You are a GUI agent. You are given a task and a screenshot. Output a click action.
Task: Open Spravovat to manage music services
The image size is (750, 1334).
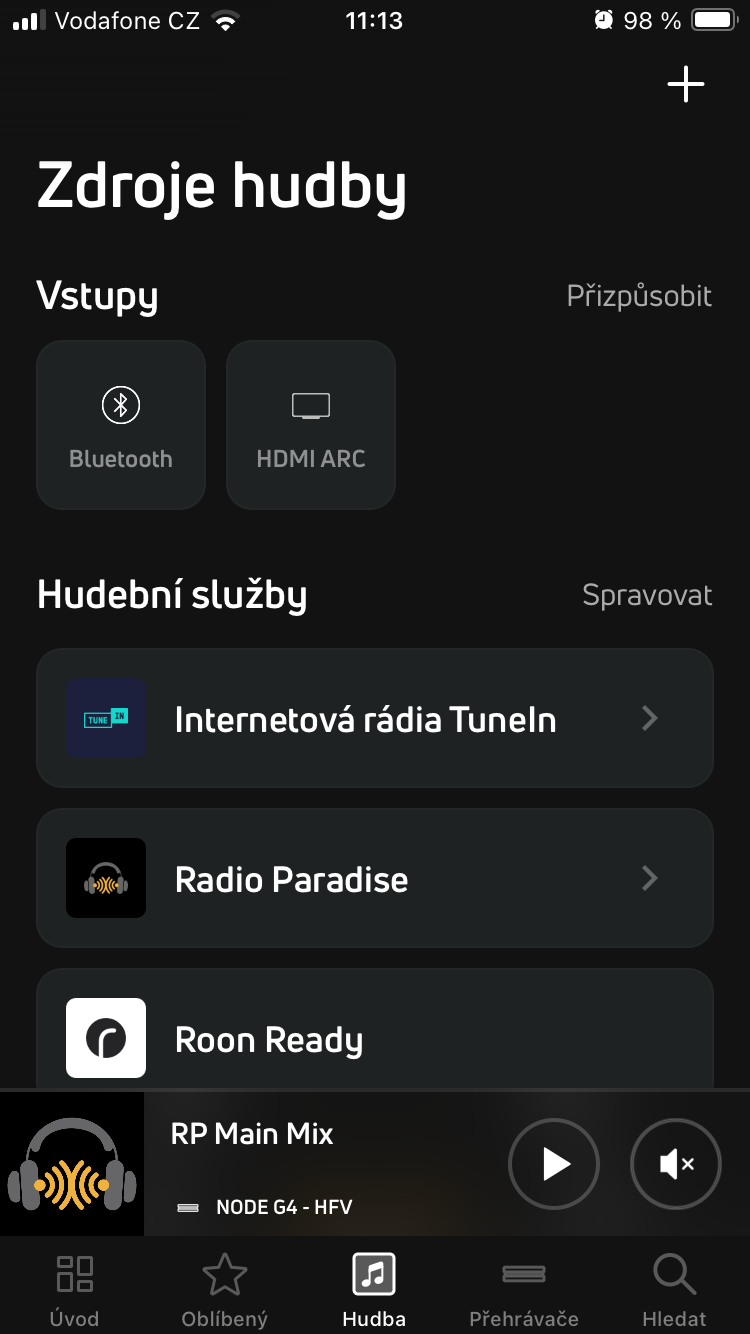(x=647, y=596)
